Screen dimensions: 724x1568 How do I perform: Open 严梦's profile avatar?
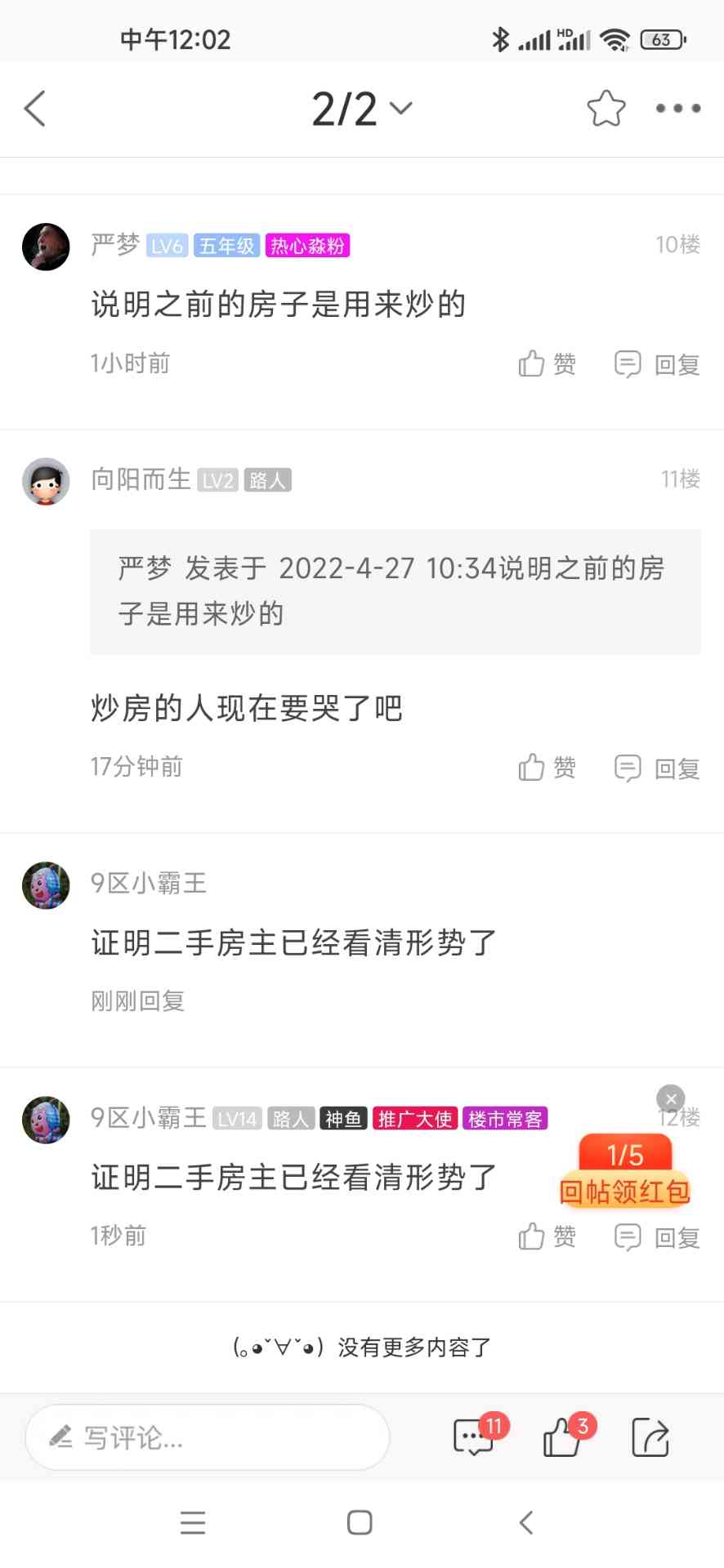[x=46, y=247]
